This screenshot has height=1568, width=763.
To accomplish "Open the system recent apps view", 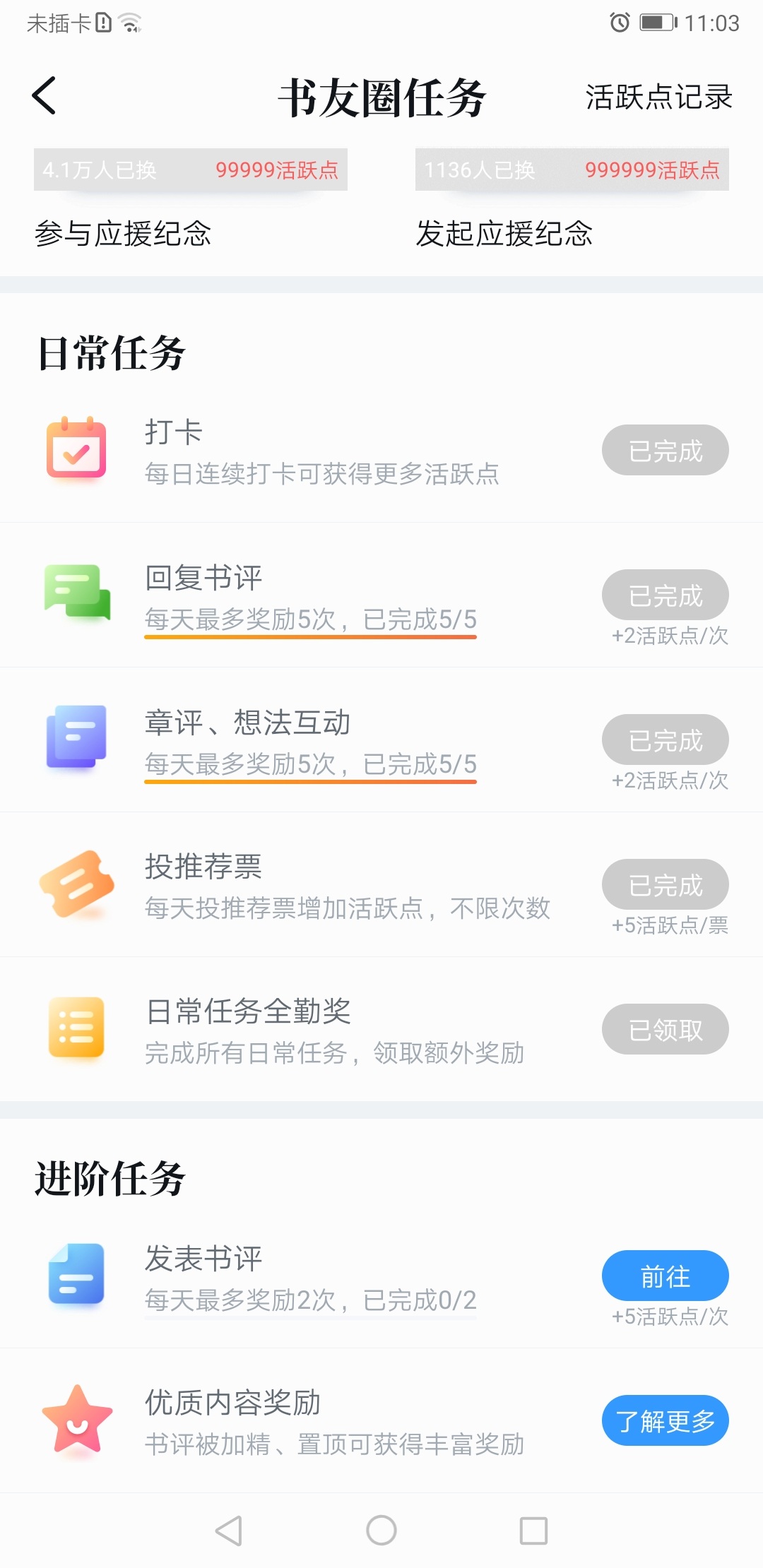I will (533, 1531).
